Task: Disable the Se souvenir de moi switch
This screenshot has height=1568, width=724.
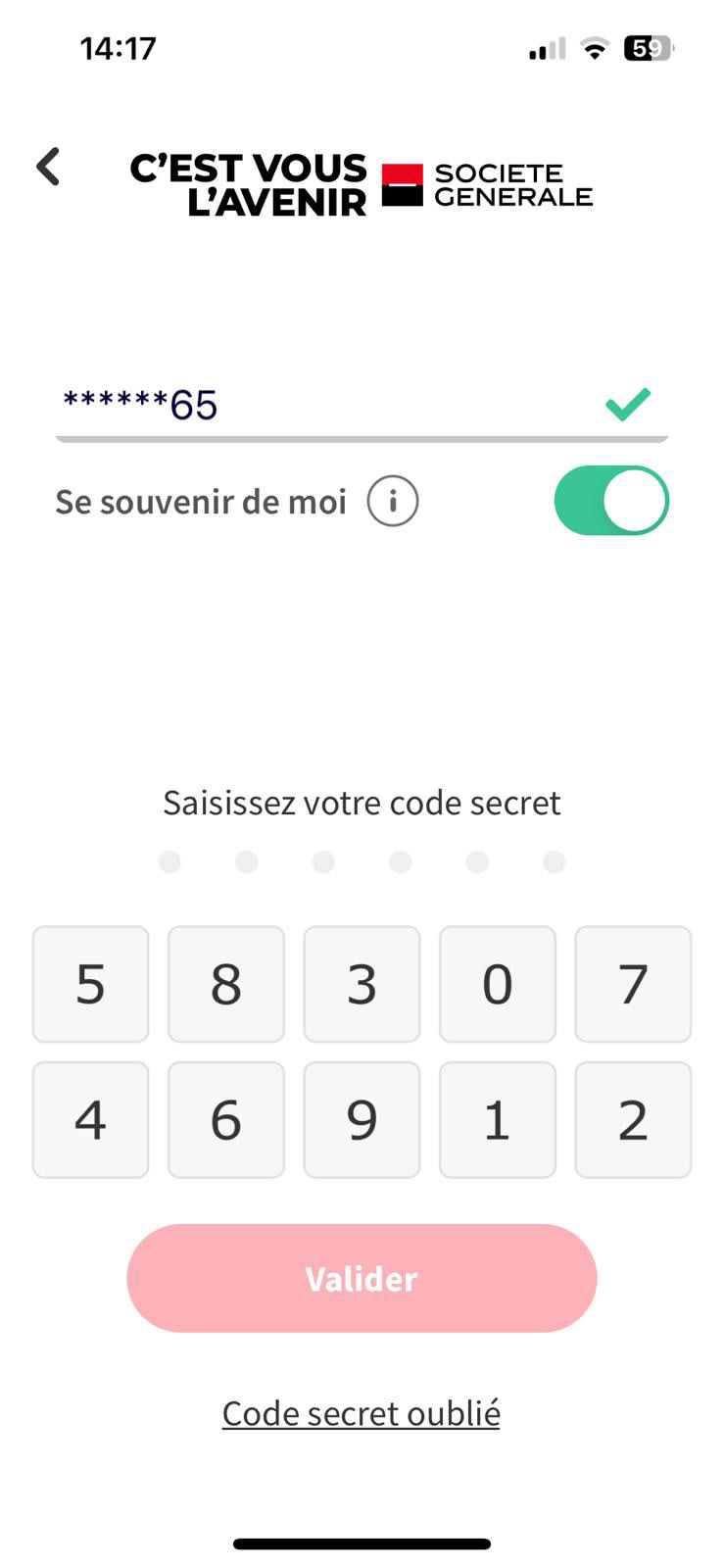Action: click(x=611, y=501)
